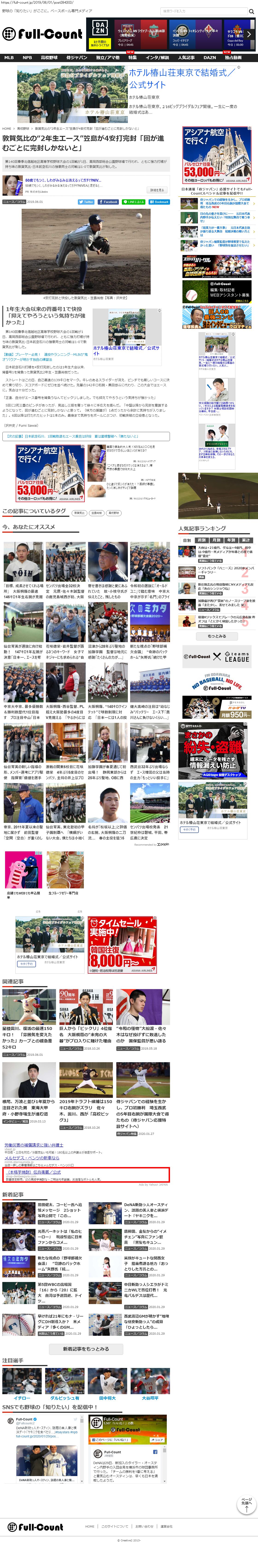The image size is (258, 1568).
Task: Share the article on Facebook
Action: pos(108,201)
